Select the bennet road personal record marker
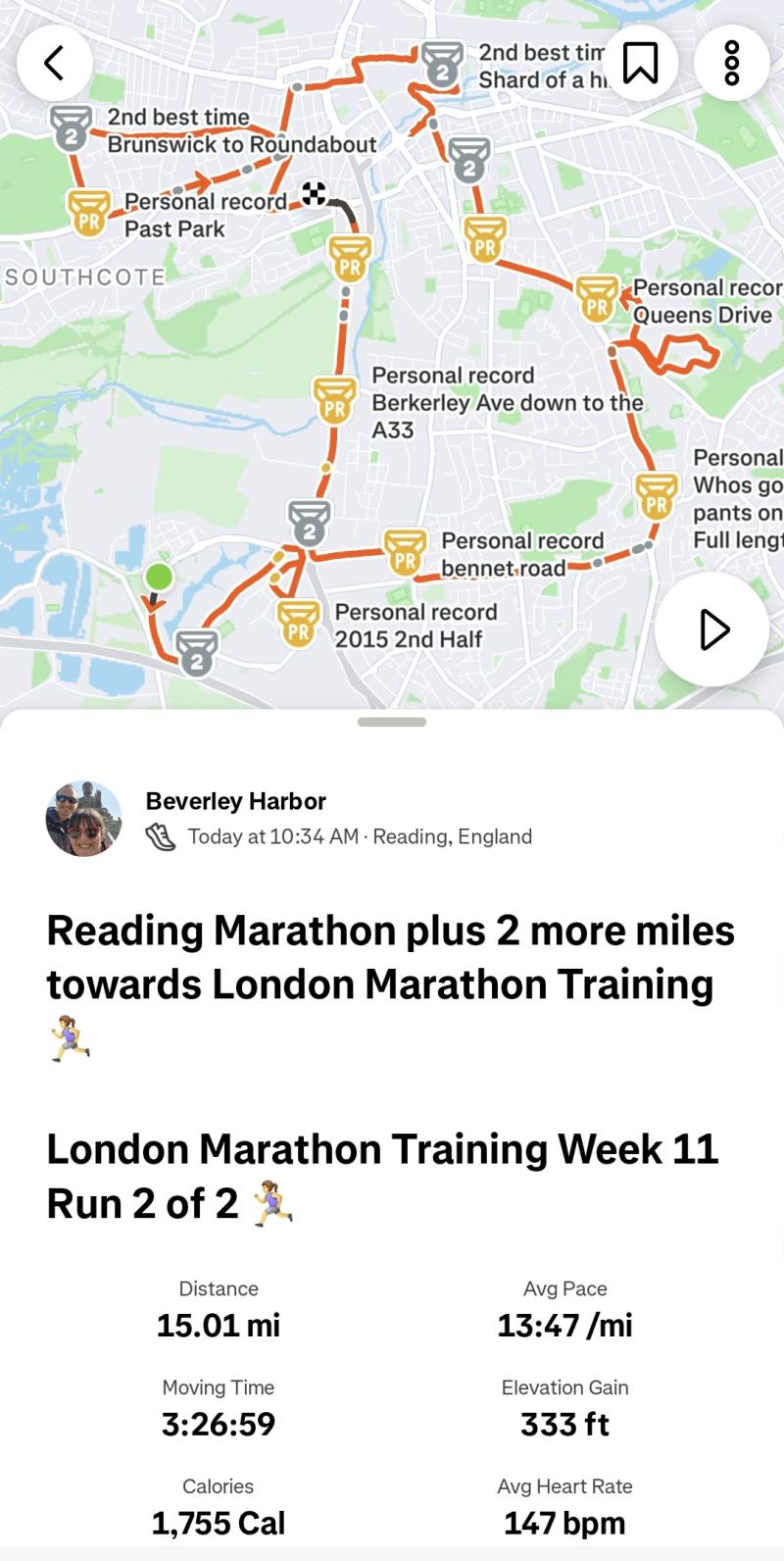The width and height of the screenshot is (784, 1561). click(405, 551)
